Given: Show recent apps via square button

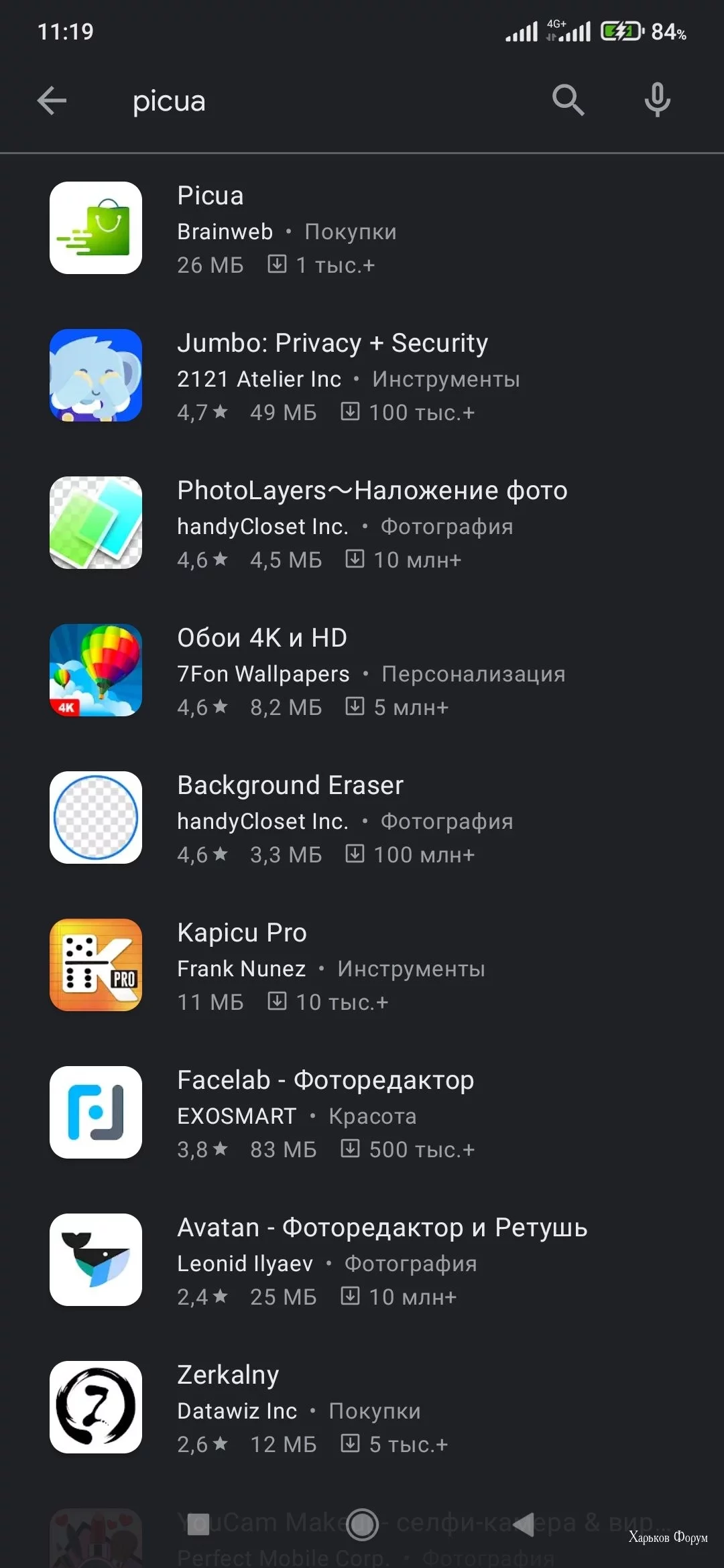Looking at the screenshot, I should click(198, 1524).
